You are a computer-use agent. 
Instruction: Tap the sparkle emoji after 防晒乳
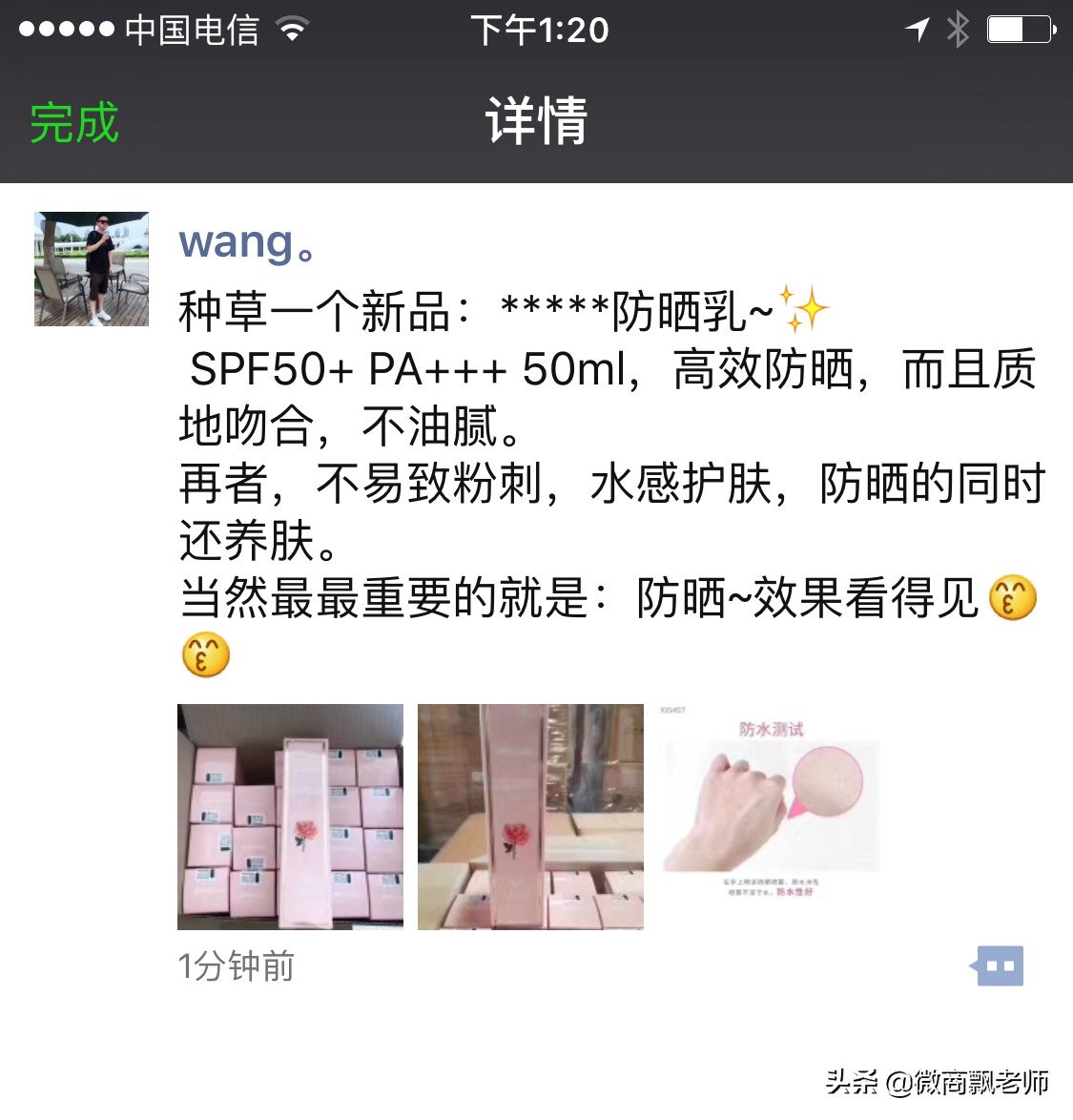point(804,308)
